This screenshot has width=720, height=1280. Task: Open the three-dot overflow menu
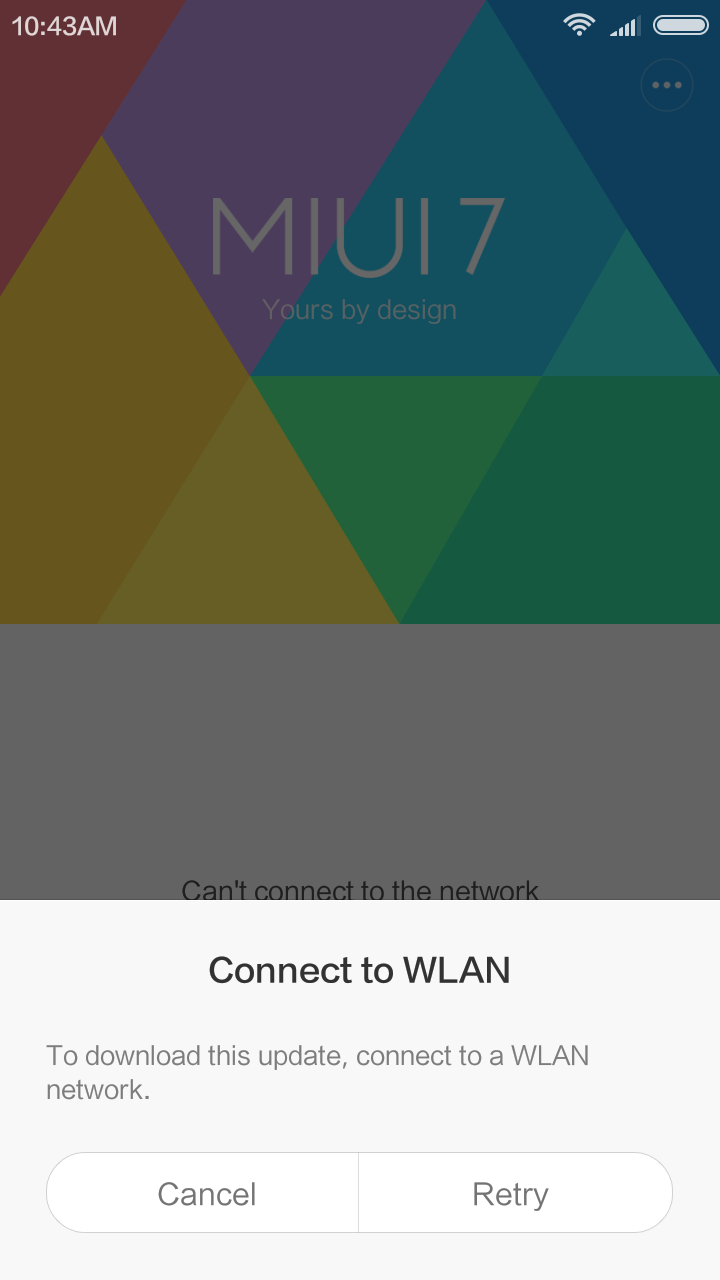[666, 85]
